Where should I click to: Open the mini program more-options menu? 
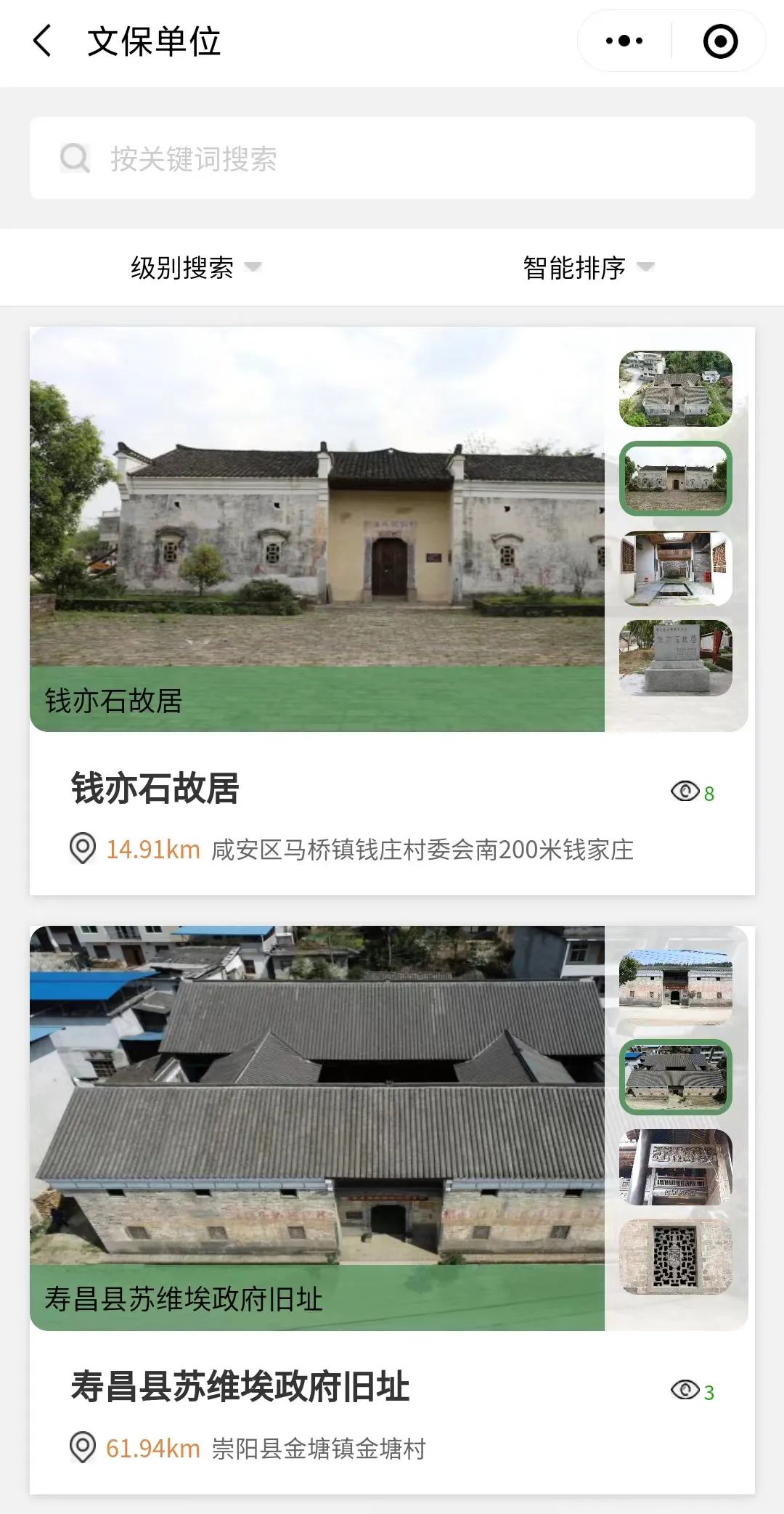click(x=624, y=41)
